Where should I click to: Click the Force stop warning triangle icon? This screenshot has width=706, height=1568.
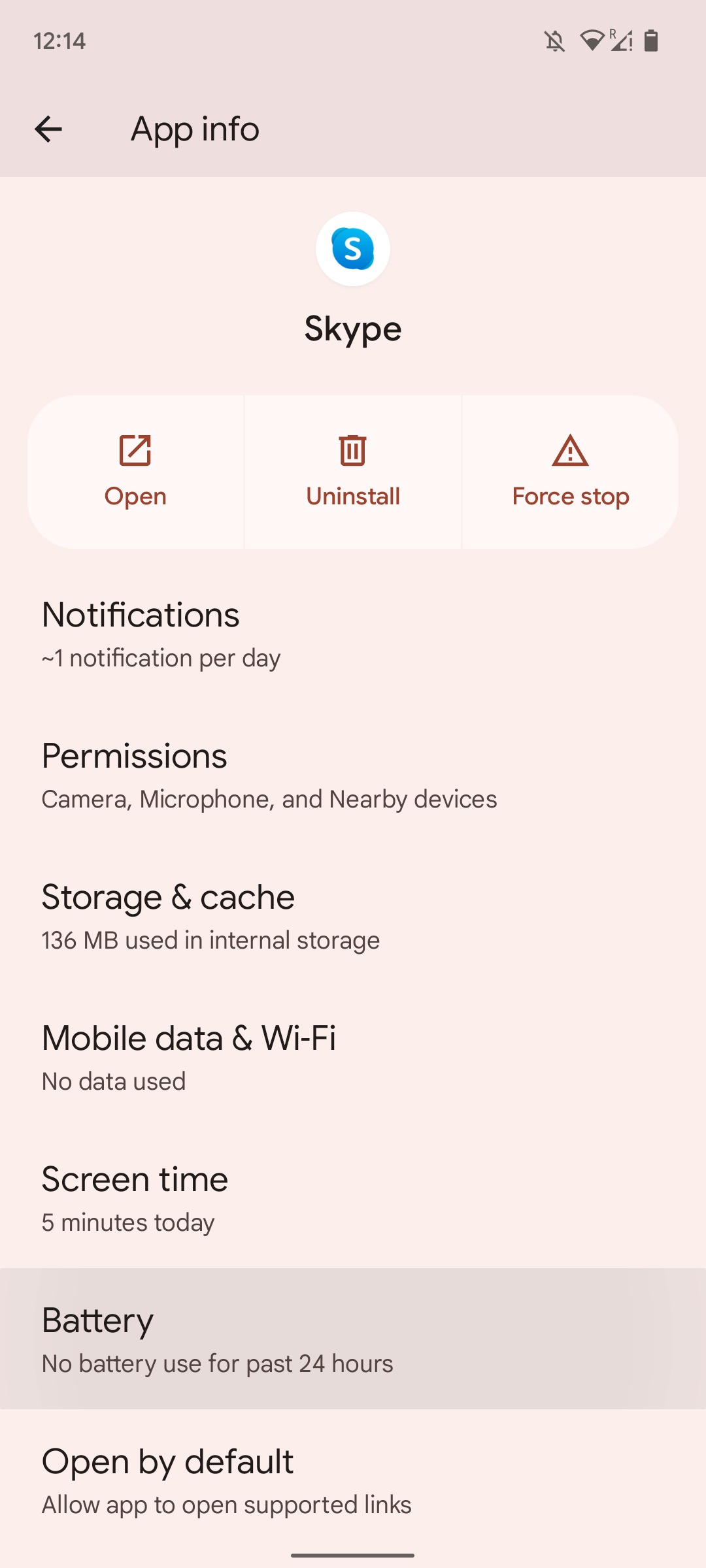(569, 450)
